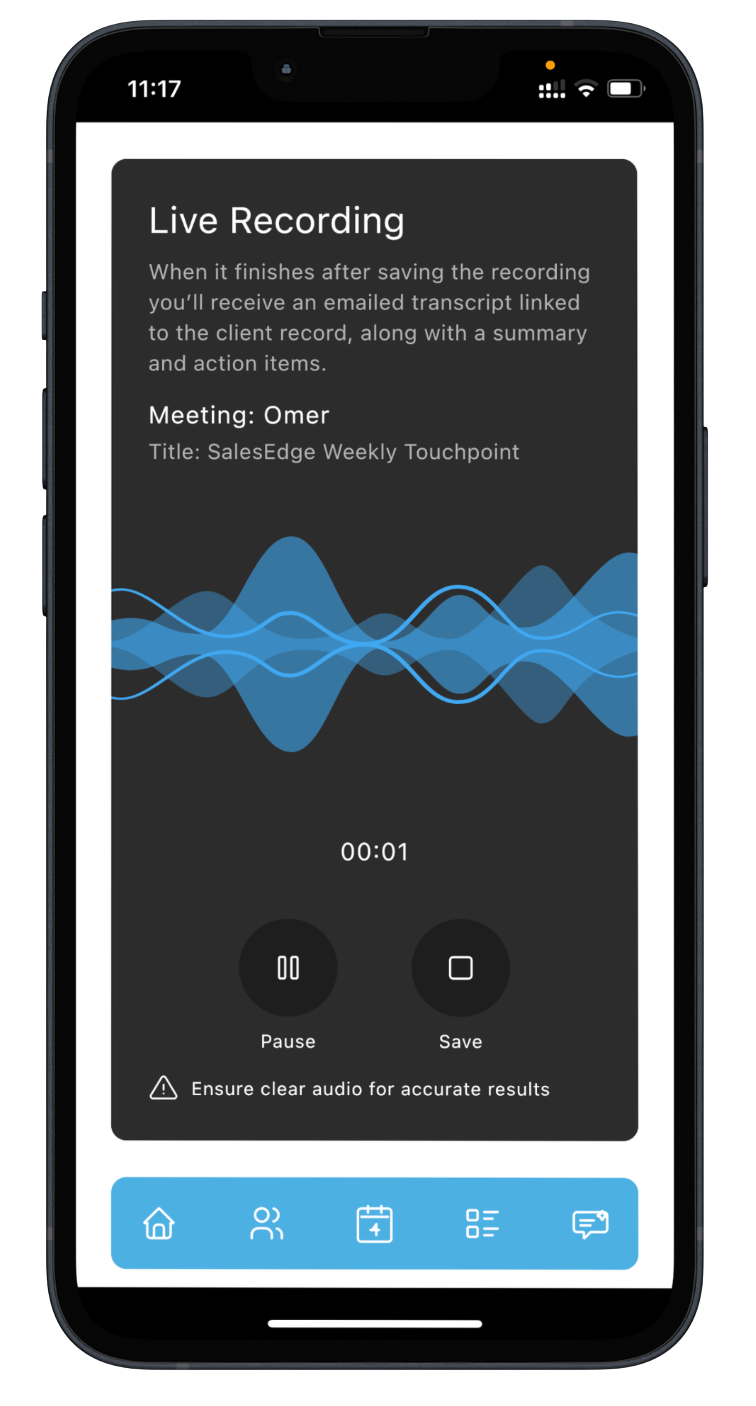
Task: Pause the live recording
Action: click(288, 967)
